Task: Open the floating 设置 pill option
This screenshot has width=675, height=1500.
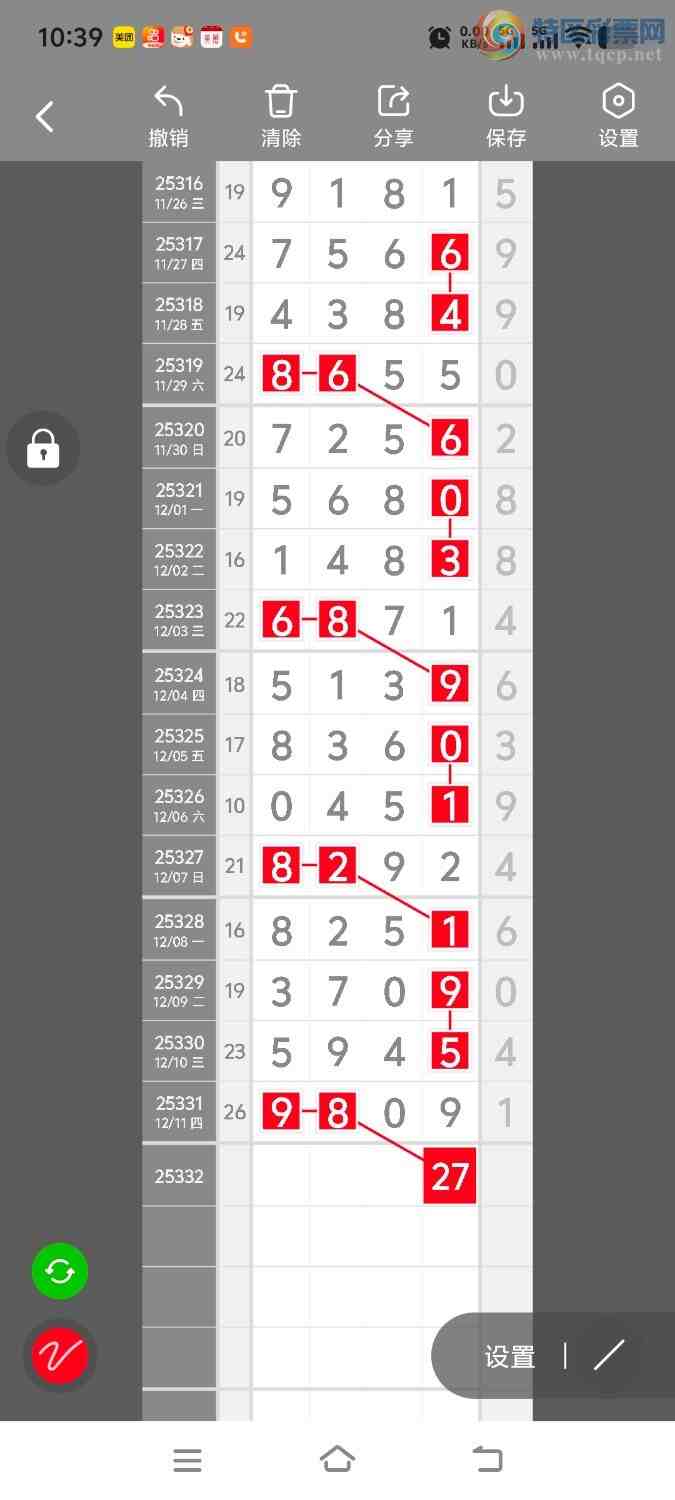Action: click(x=510, y=1357)
